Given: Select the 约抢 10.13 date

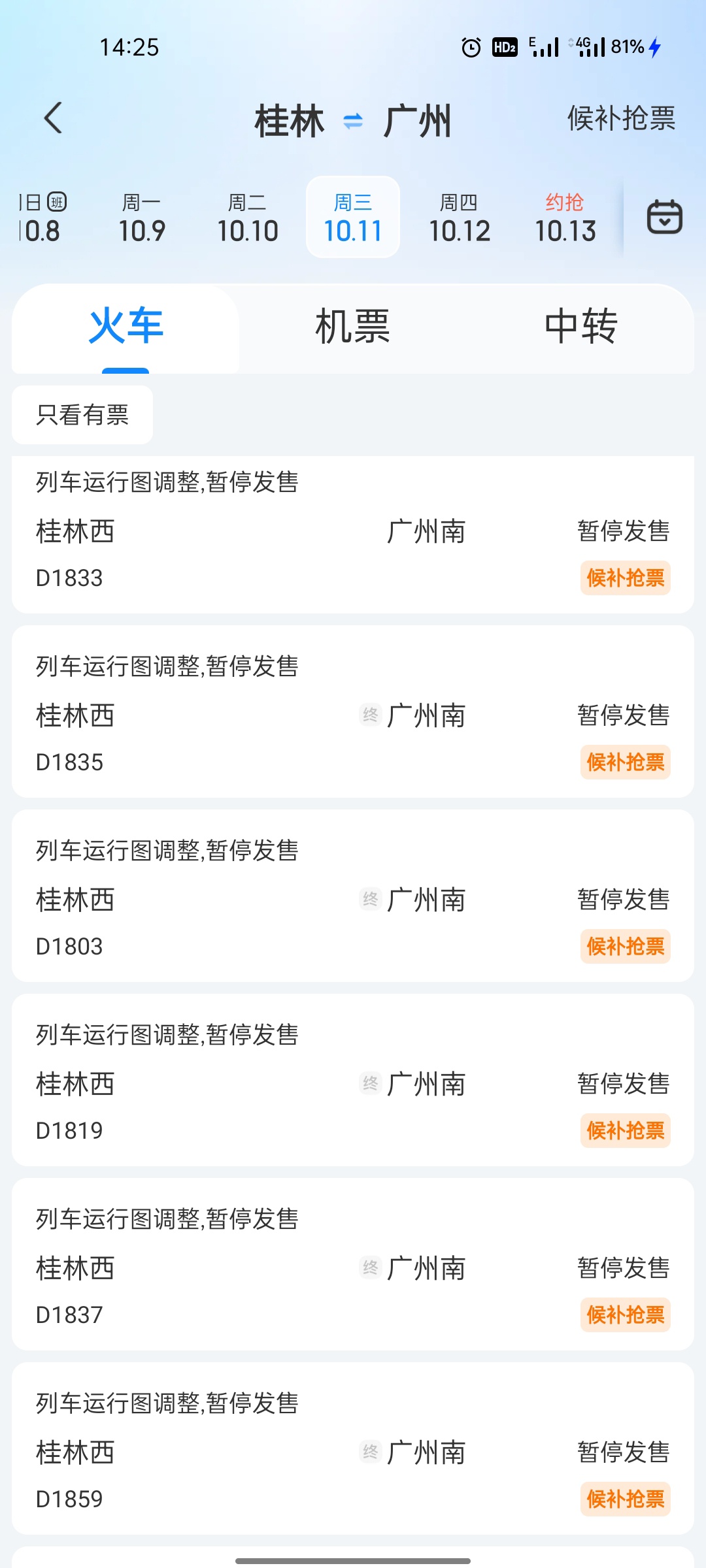Looking at the screenshot, I should click(565, 218).
